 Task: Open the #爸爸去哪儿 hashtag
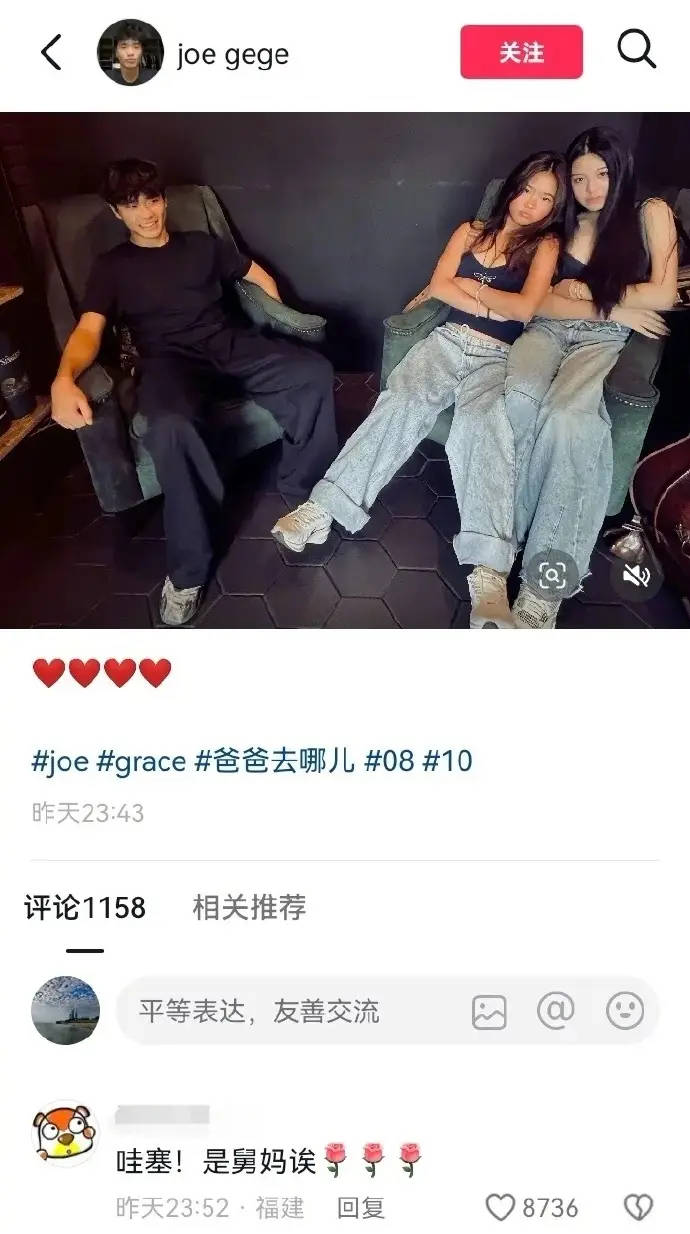click(274, 761)
